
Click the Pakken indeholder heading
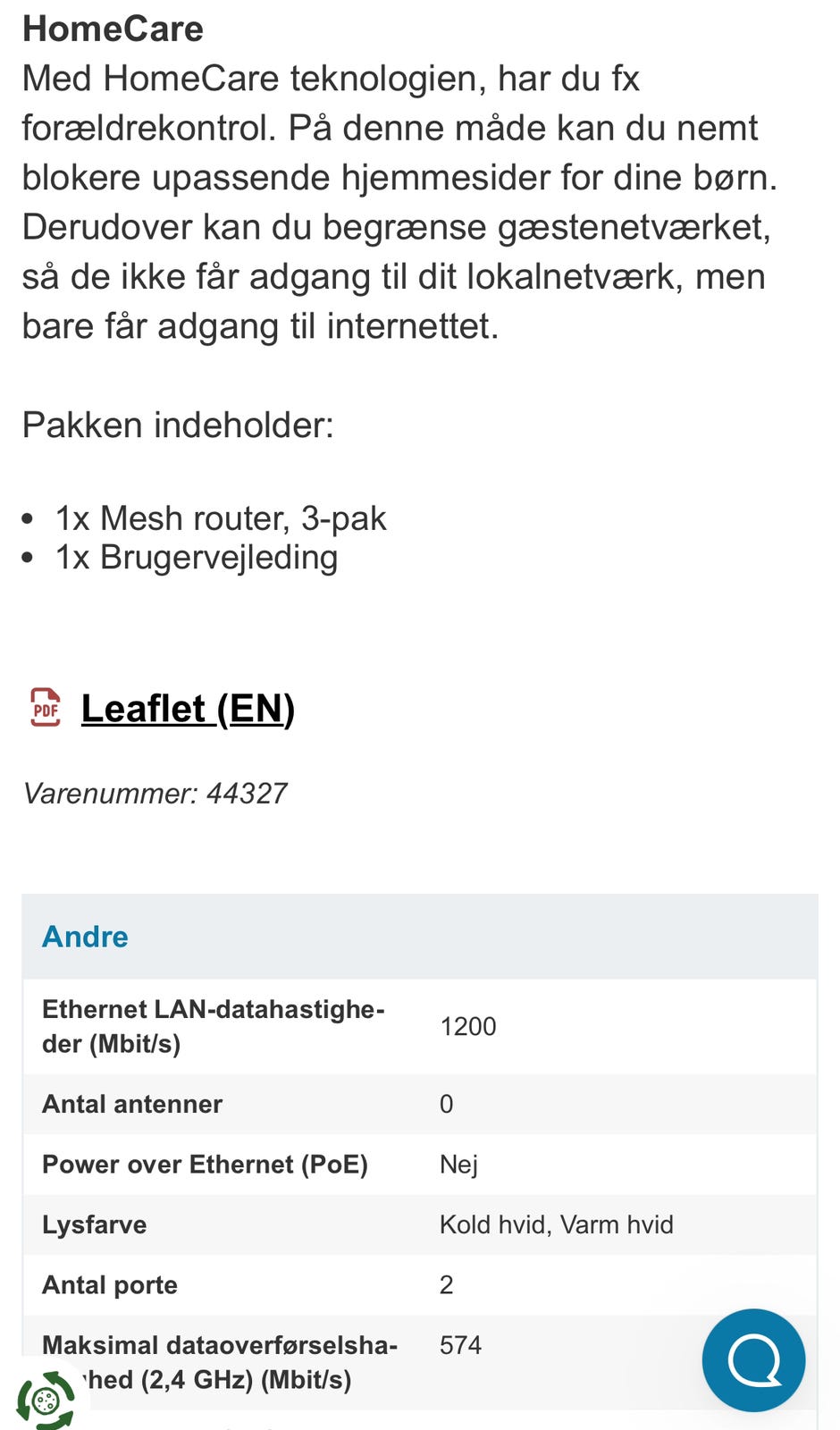179,426
